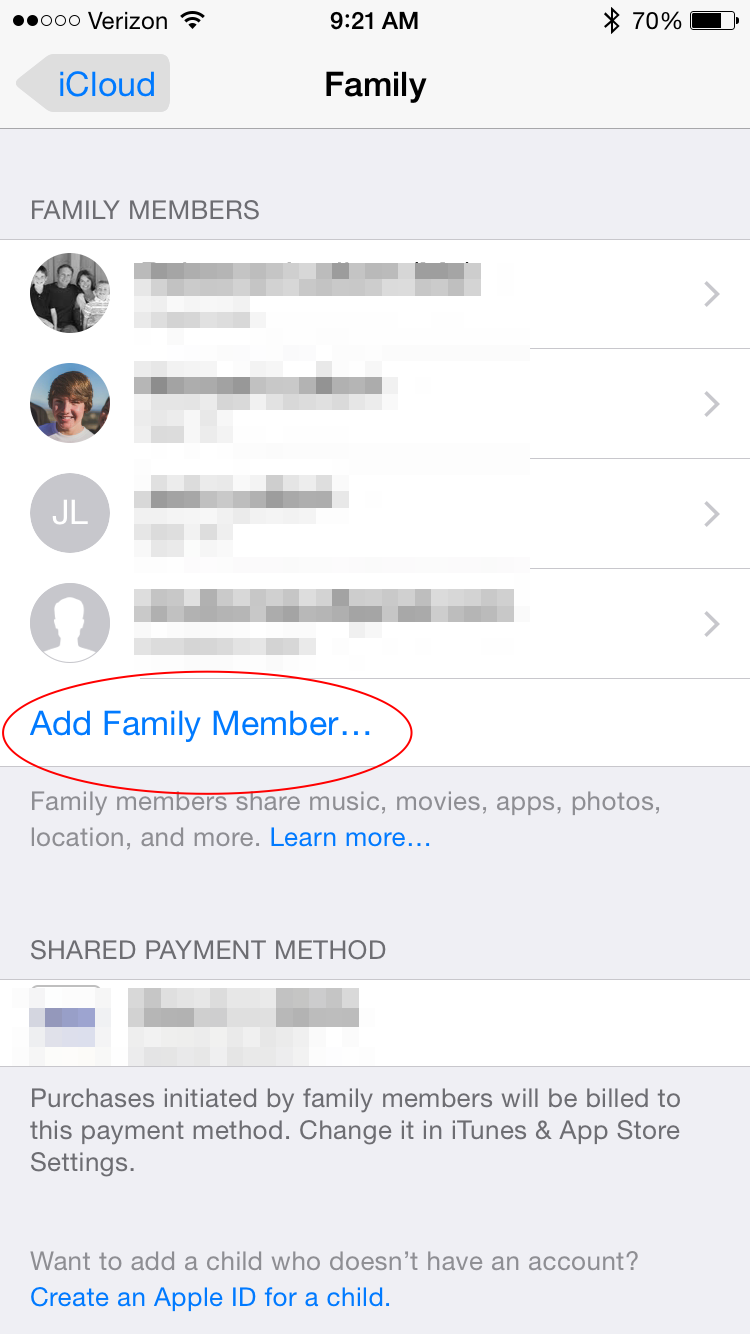
Task: Open the shared payment method row
Action: tap(375, 1022)
